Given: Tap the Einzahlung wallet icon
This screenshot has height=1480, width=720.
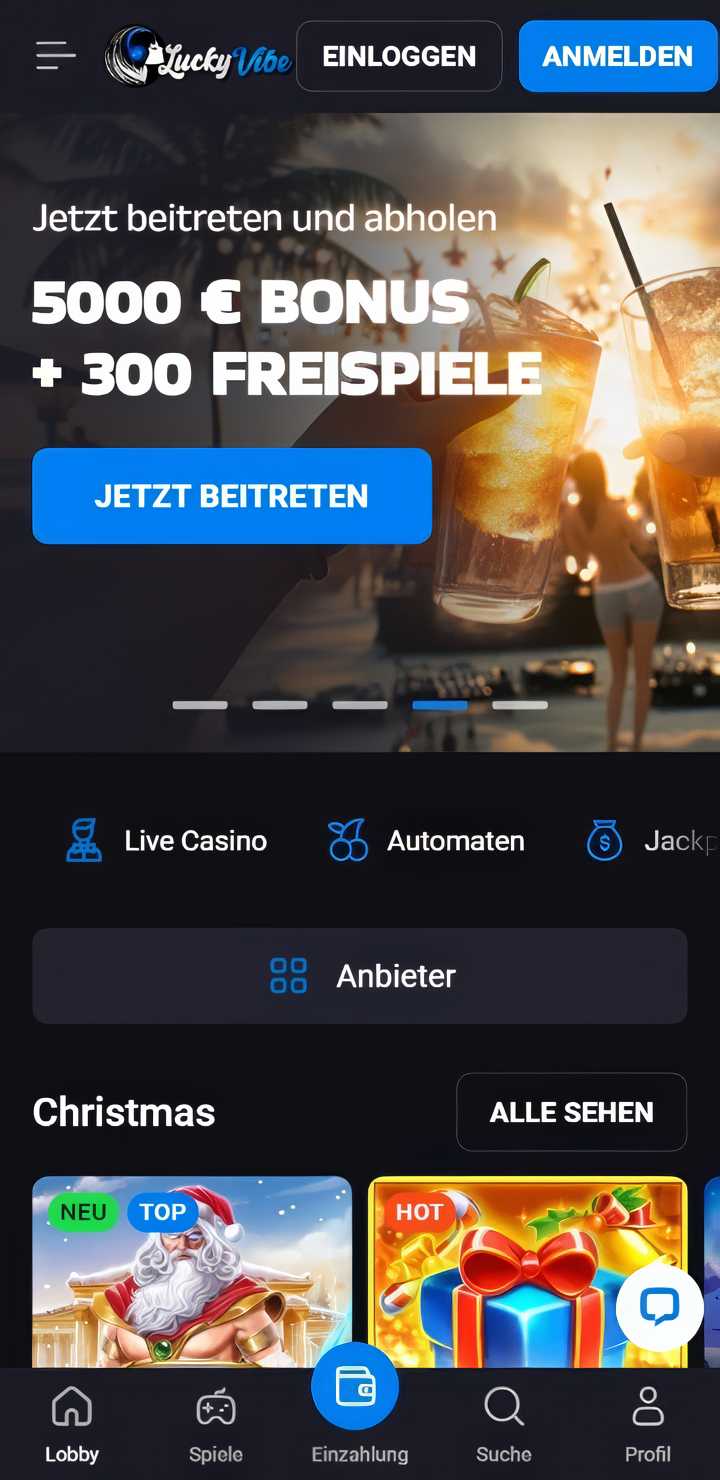Looking at the screenshot, I should (357, 1387).
